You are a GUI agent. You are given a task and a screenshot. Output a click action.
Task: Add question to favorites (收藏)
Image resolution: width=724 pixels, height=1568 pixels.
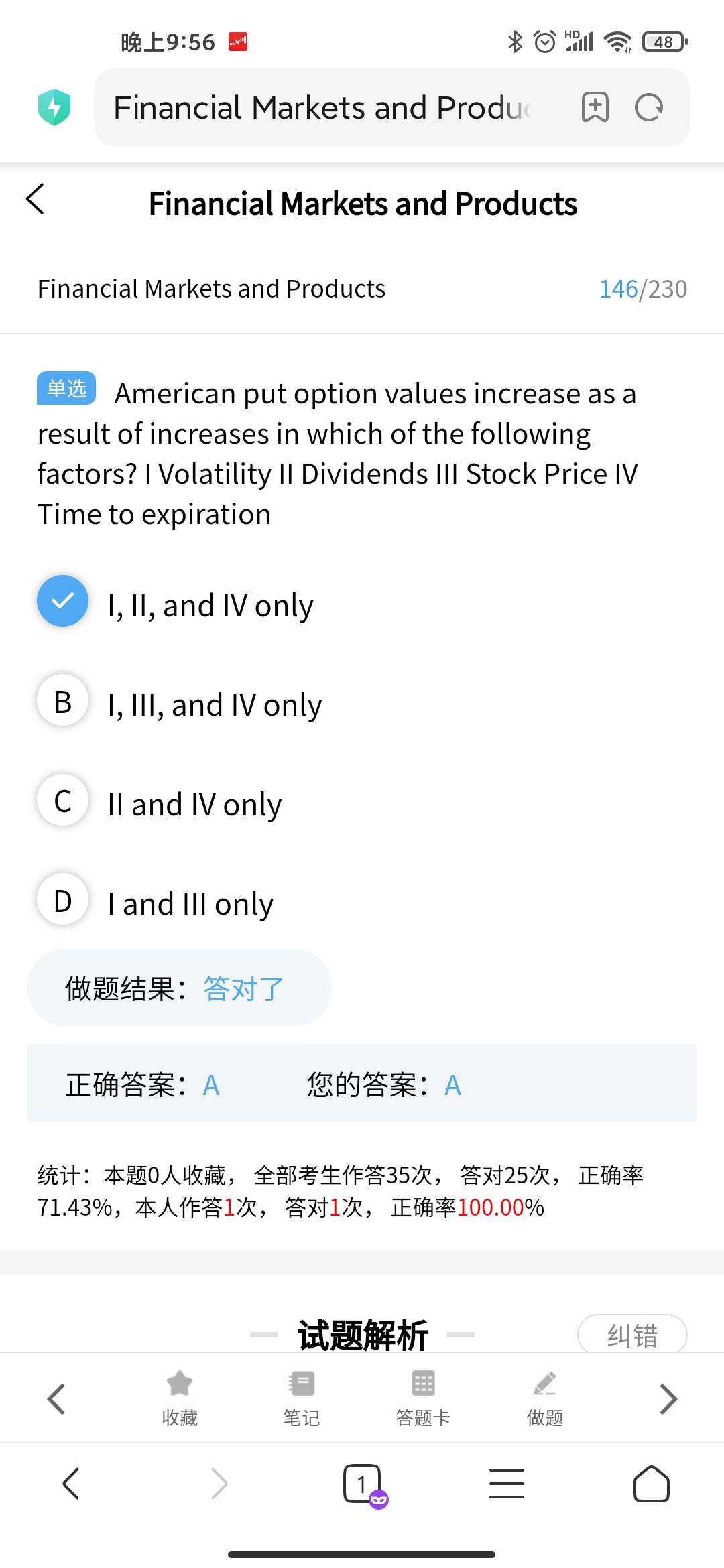tap(180, 1398)
